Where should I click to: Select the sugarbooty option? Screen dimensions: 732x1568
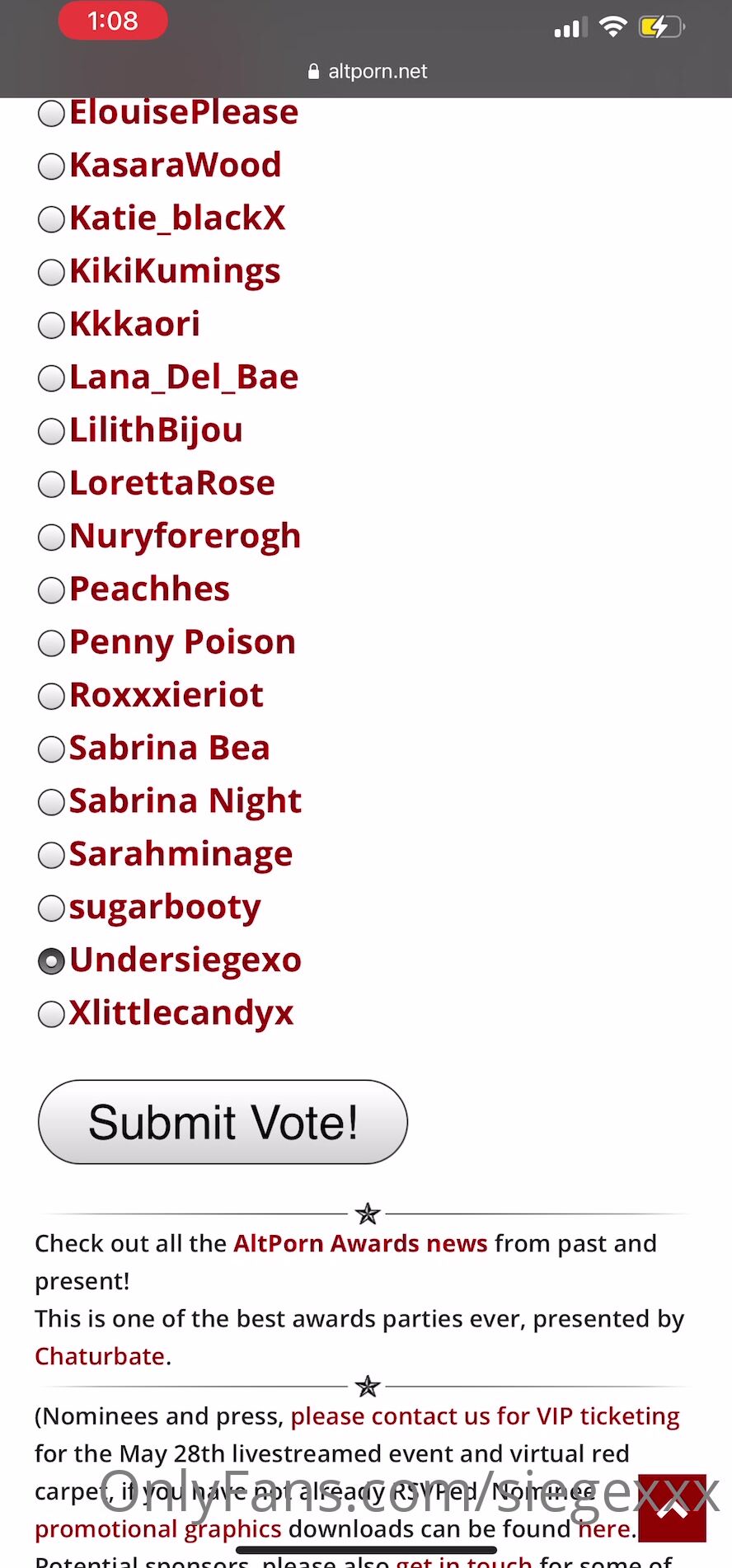51,908
